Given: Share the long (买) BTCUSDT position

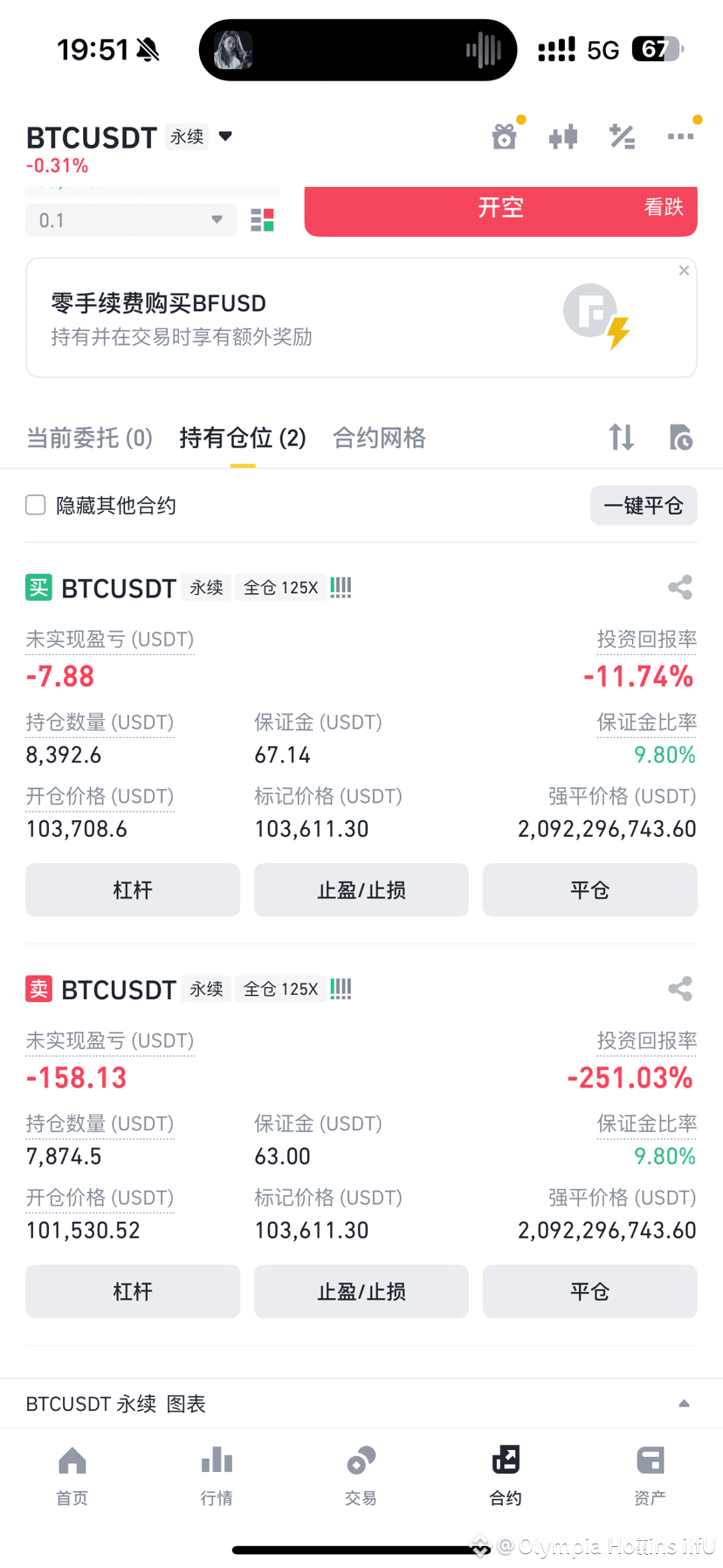Looking at the screenshot, I should coord(680,588).
